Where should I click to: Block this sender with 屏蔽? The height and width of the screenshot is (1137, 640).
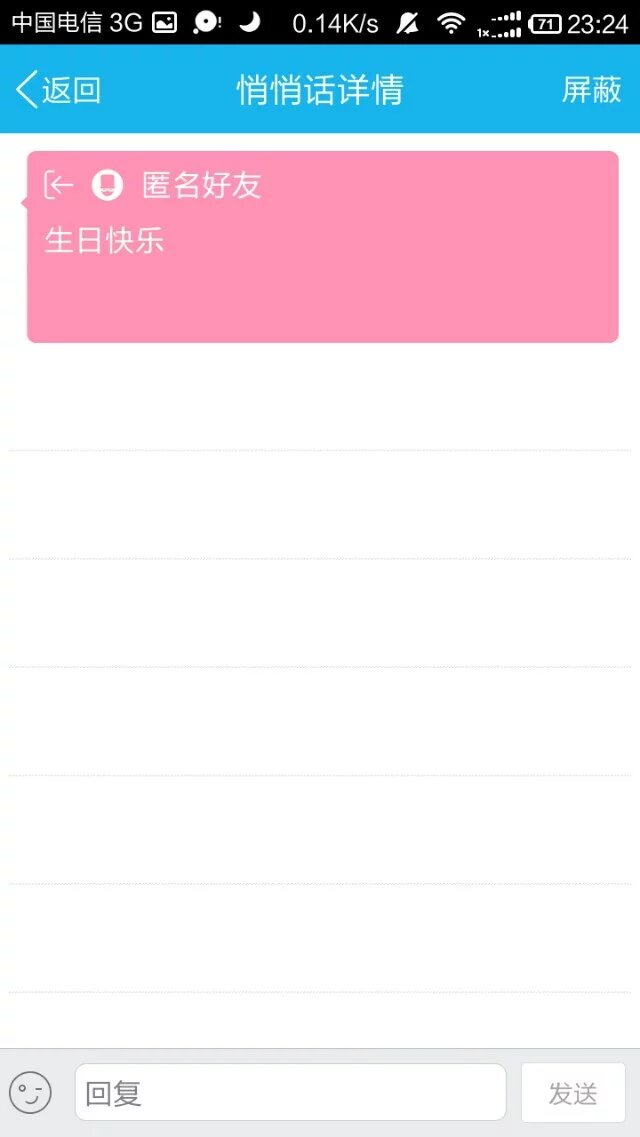(x=591, y=90)
